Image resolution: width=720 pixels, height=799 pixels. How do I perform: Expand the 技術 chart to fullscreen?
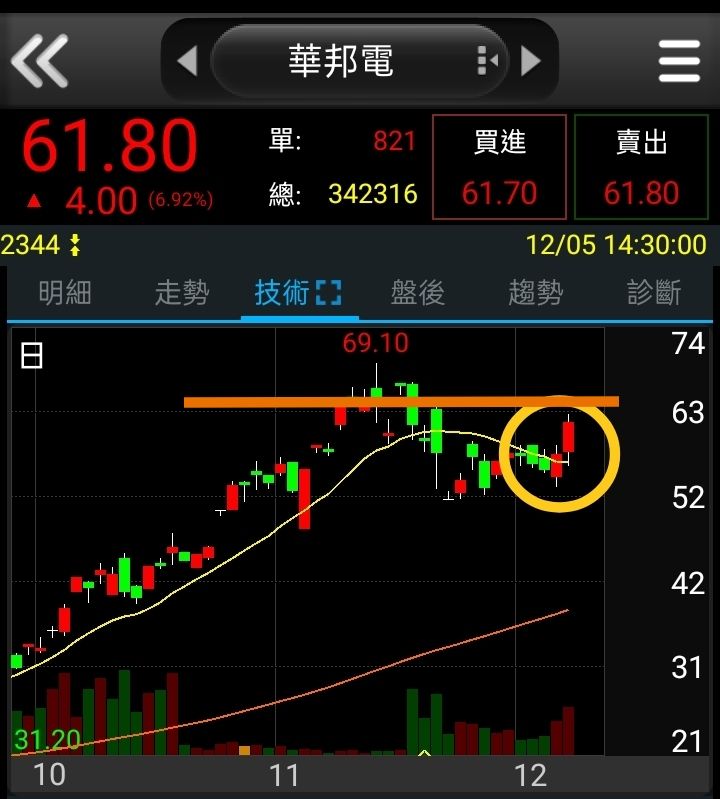pyautogui.click(x=329, y=293)
